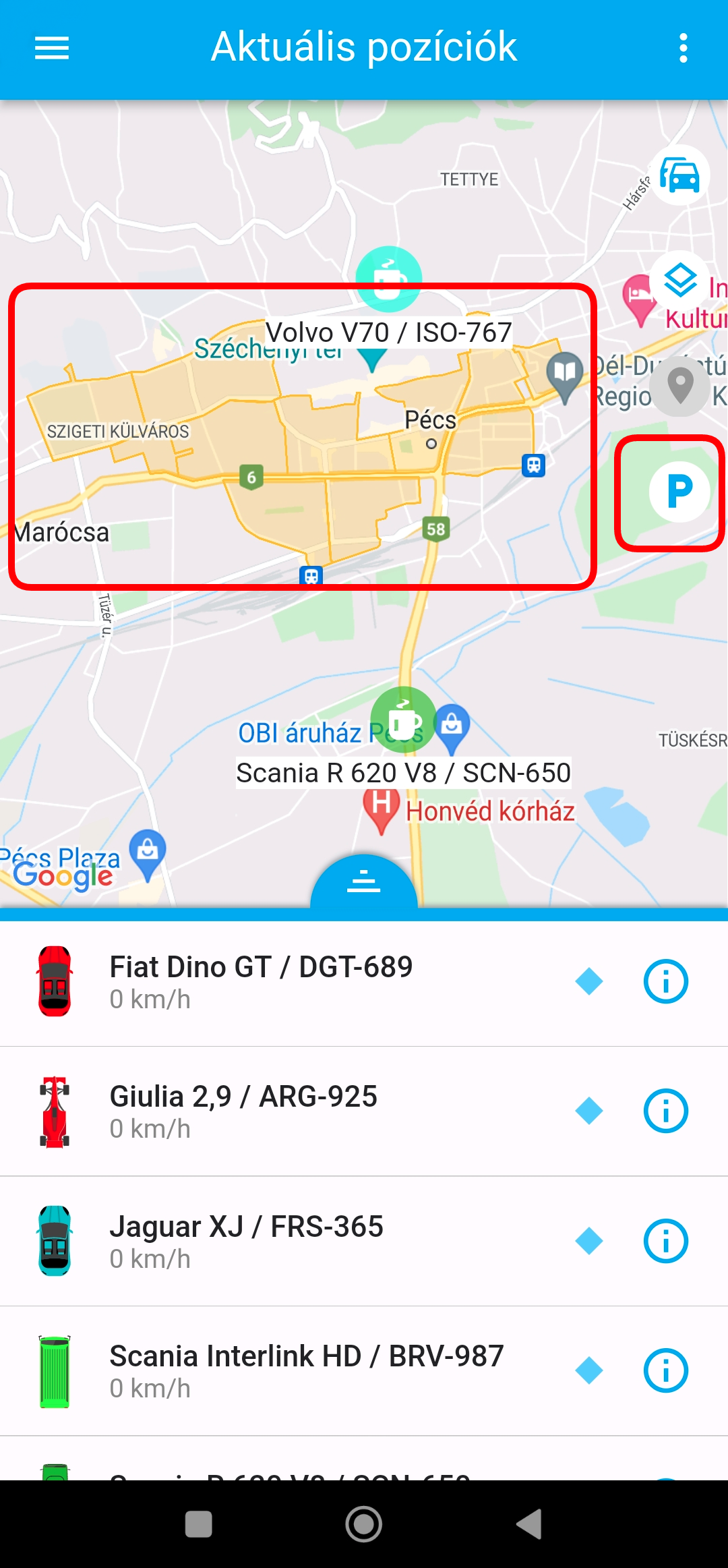Open the hamburger drawer menu
This screenshot has height=1568, width=728.
pyautogui.click(x=52, y=48)
